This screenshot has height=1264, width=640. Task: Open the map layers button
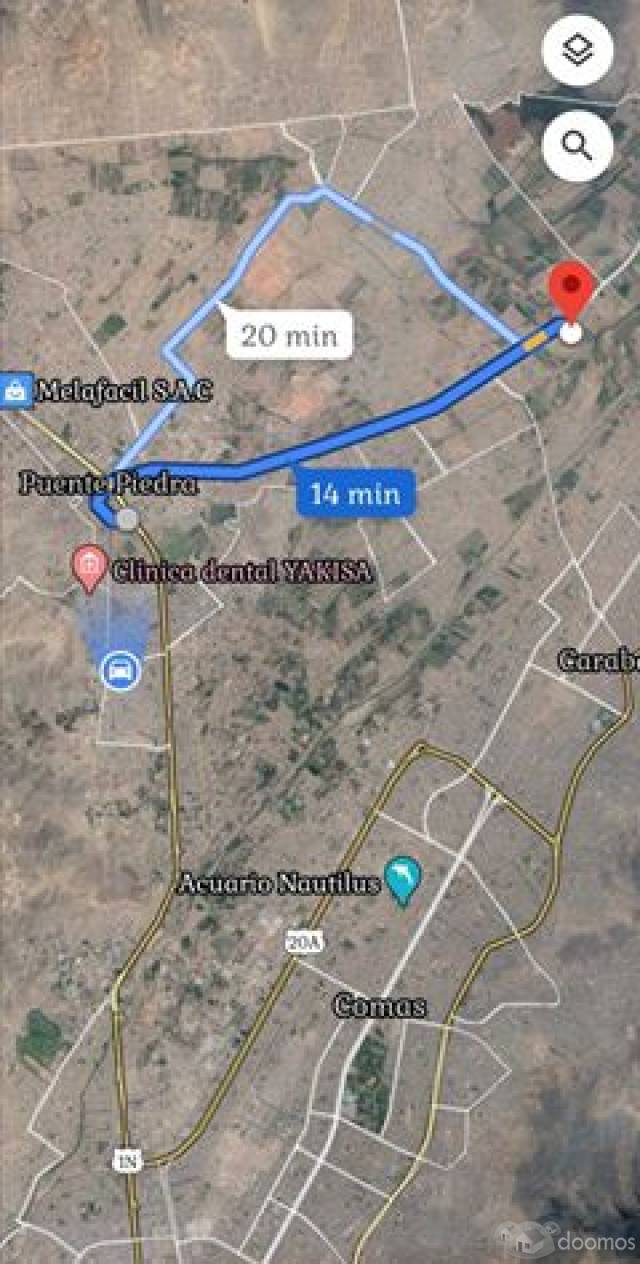(577, 51)
